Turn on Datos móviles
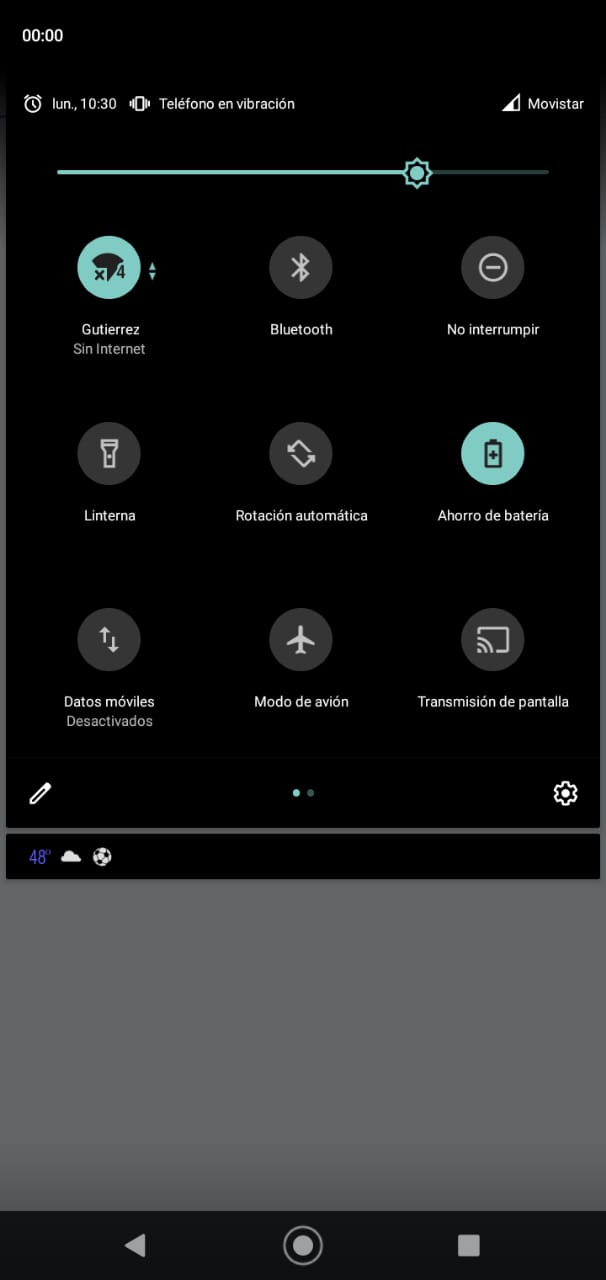 click(x=109, y=640)
